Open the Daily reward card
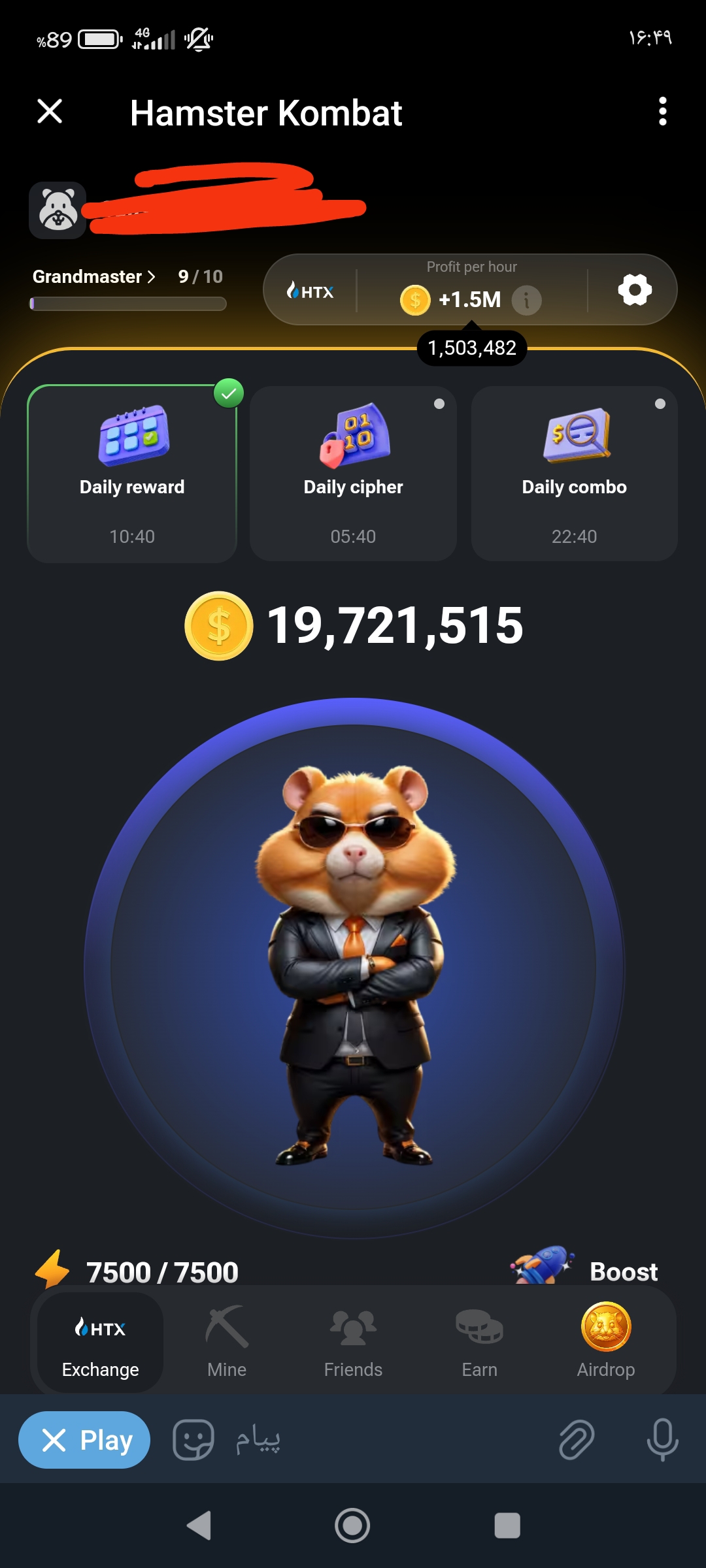 tap(132, 474)
